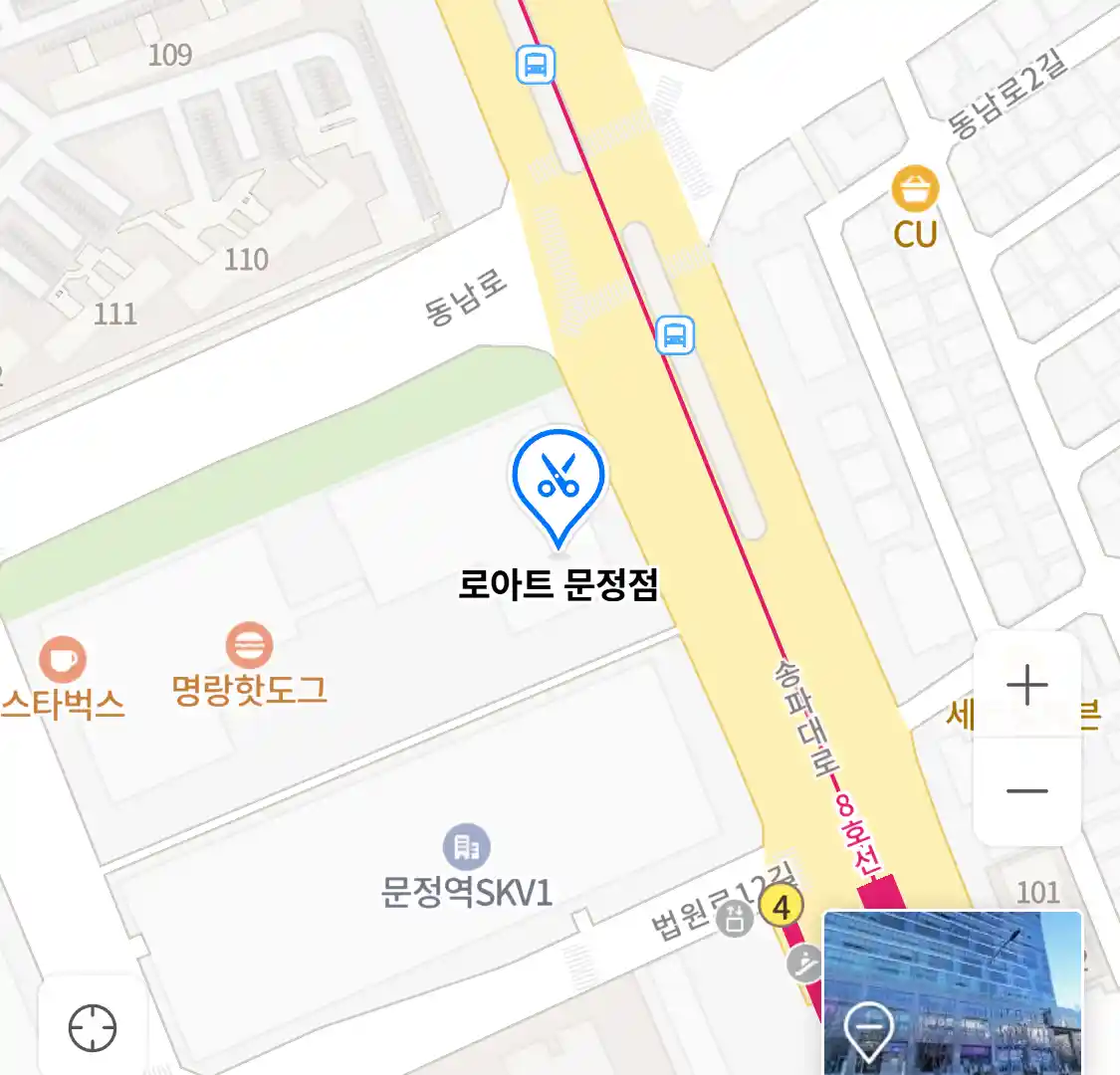Zoom out of the map

point(1026,791)
